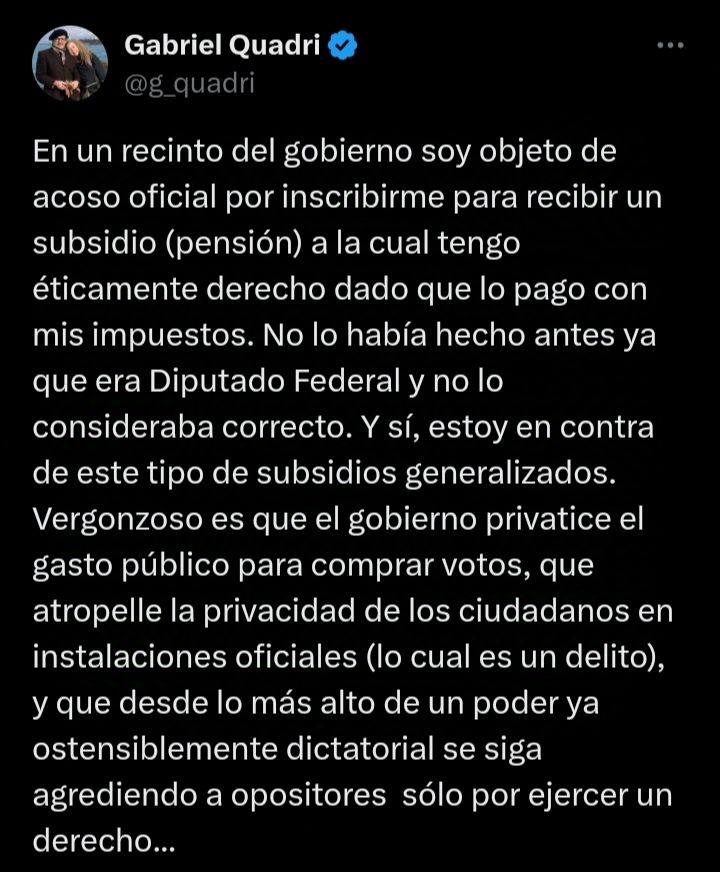The image size is (720, 872).
Task: Open the @g_quadri profile handle
Action: click(189, 83)
